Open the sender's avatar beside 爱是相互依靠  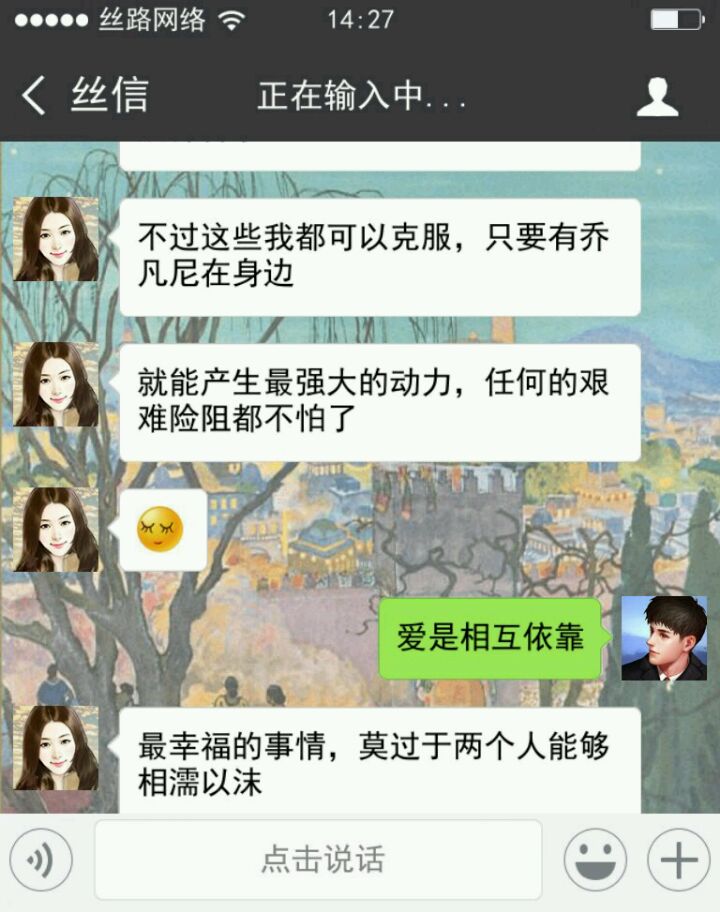point(664,639)
